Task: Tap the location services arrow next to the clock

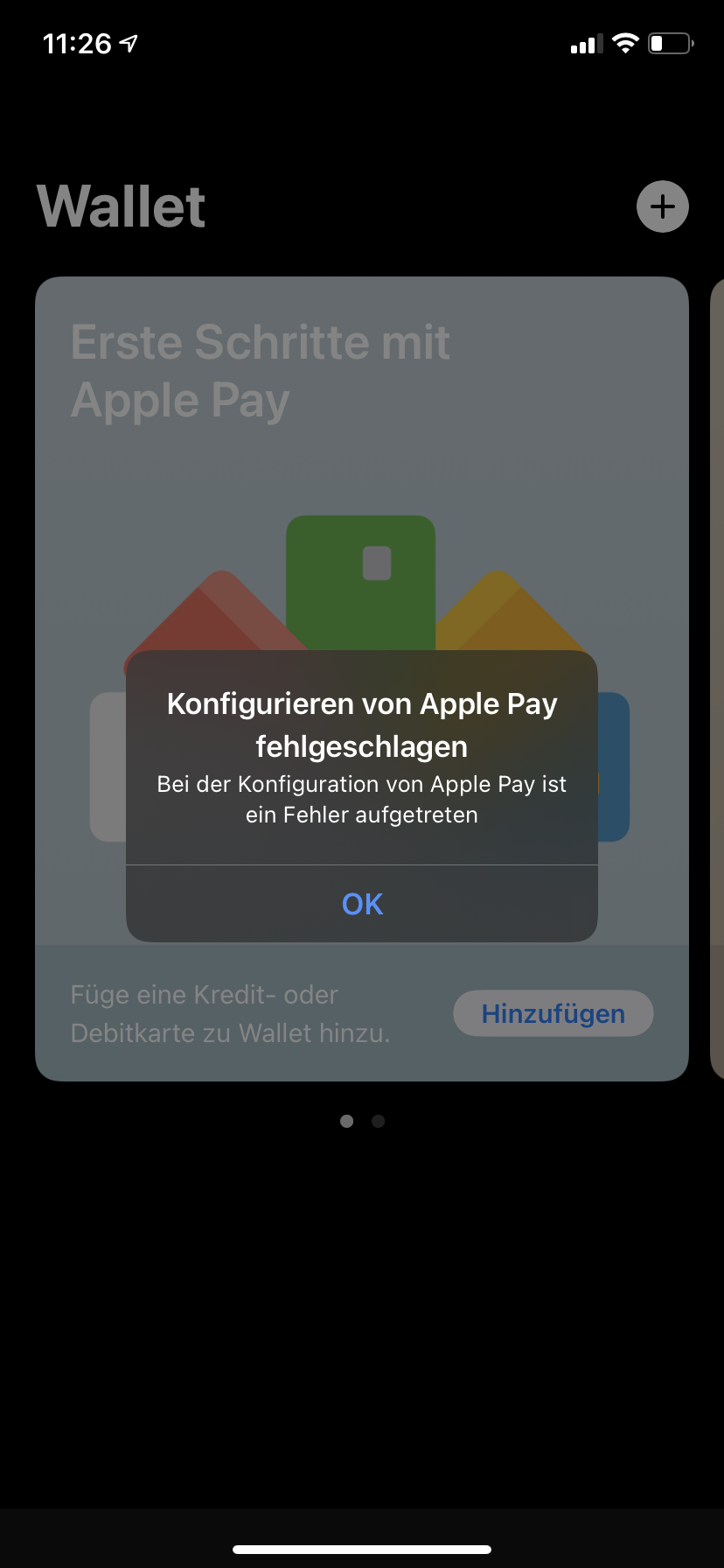Action: pos(128,42)
